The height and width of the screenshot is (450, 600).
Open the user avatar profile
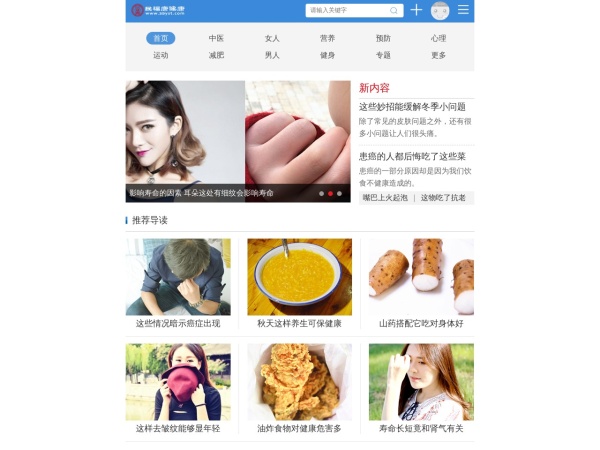point(440,11)
